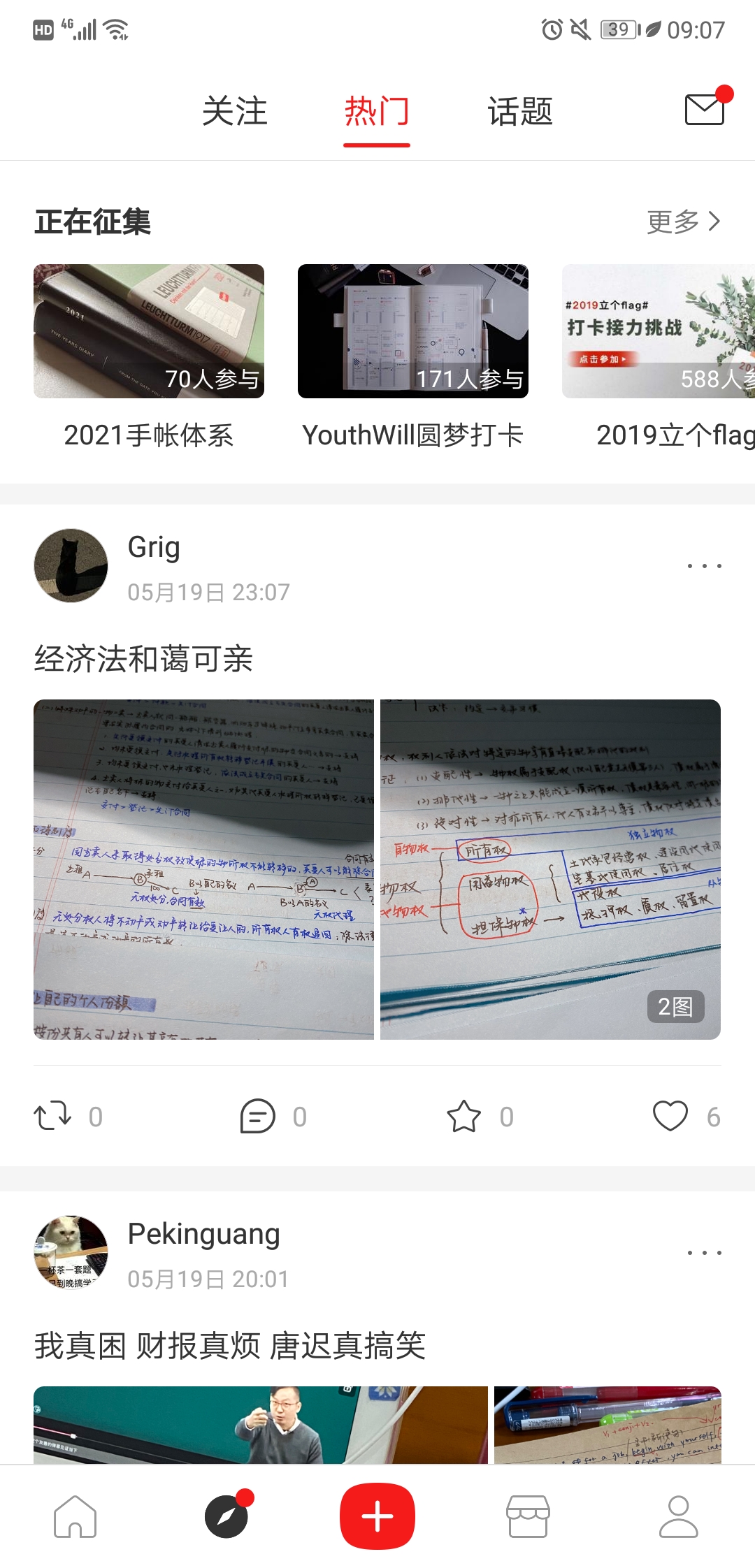The height and width of the screenshot is (1568, 755).
Task: Tap 更多 to see more collections
Action: 683,222
